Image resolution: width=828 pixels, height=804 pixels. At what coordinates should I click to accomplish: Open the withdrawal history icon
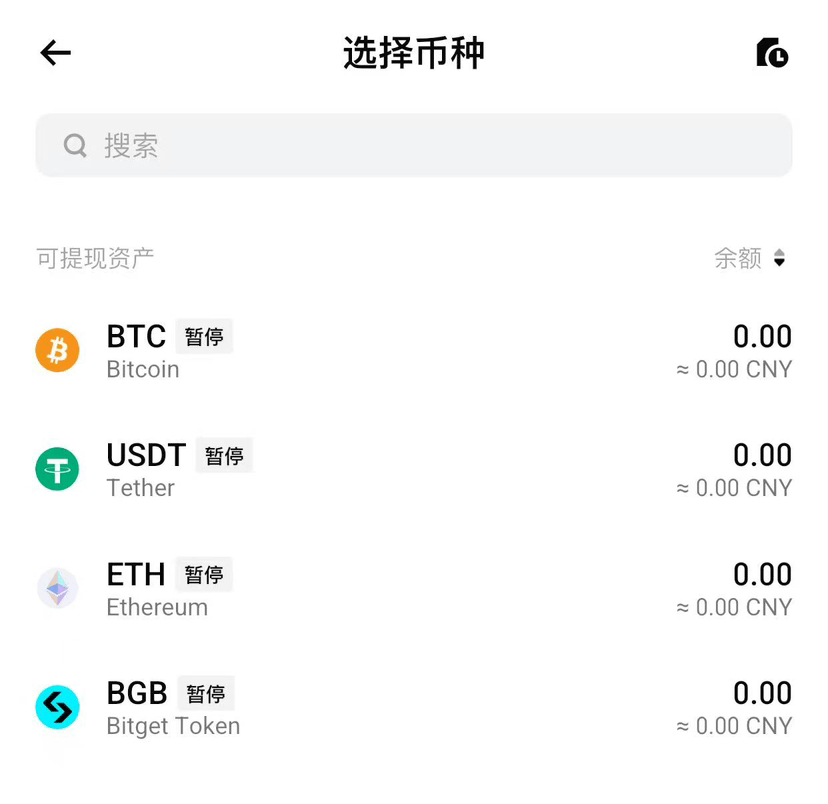pos(772,53)
